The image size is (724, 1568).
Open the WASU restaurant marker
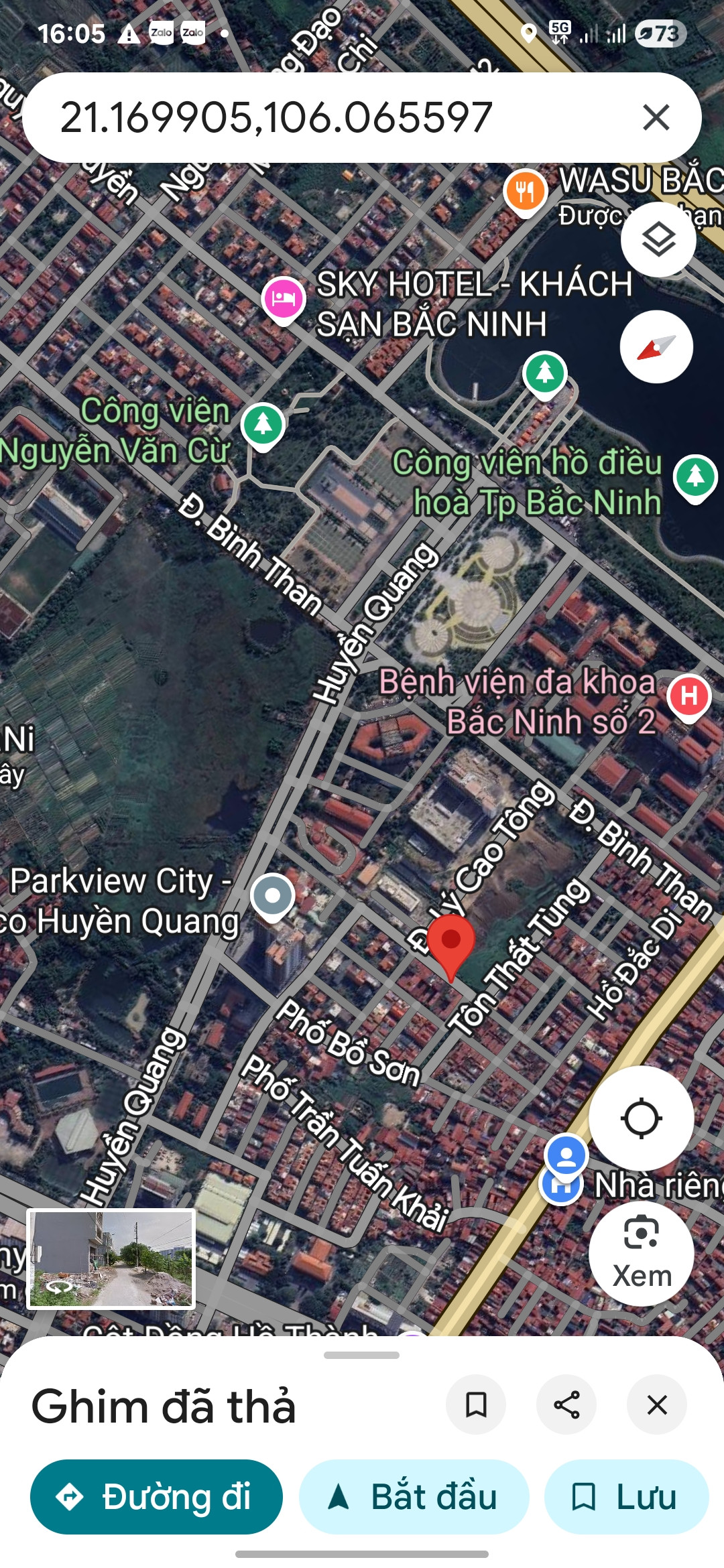(526, 191)
